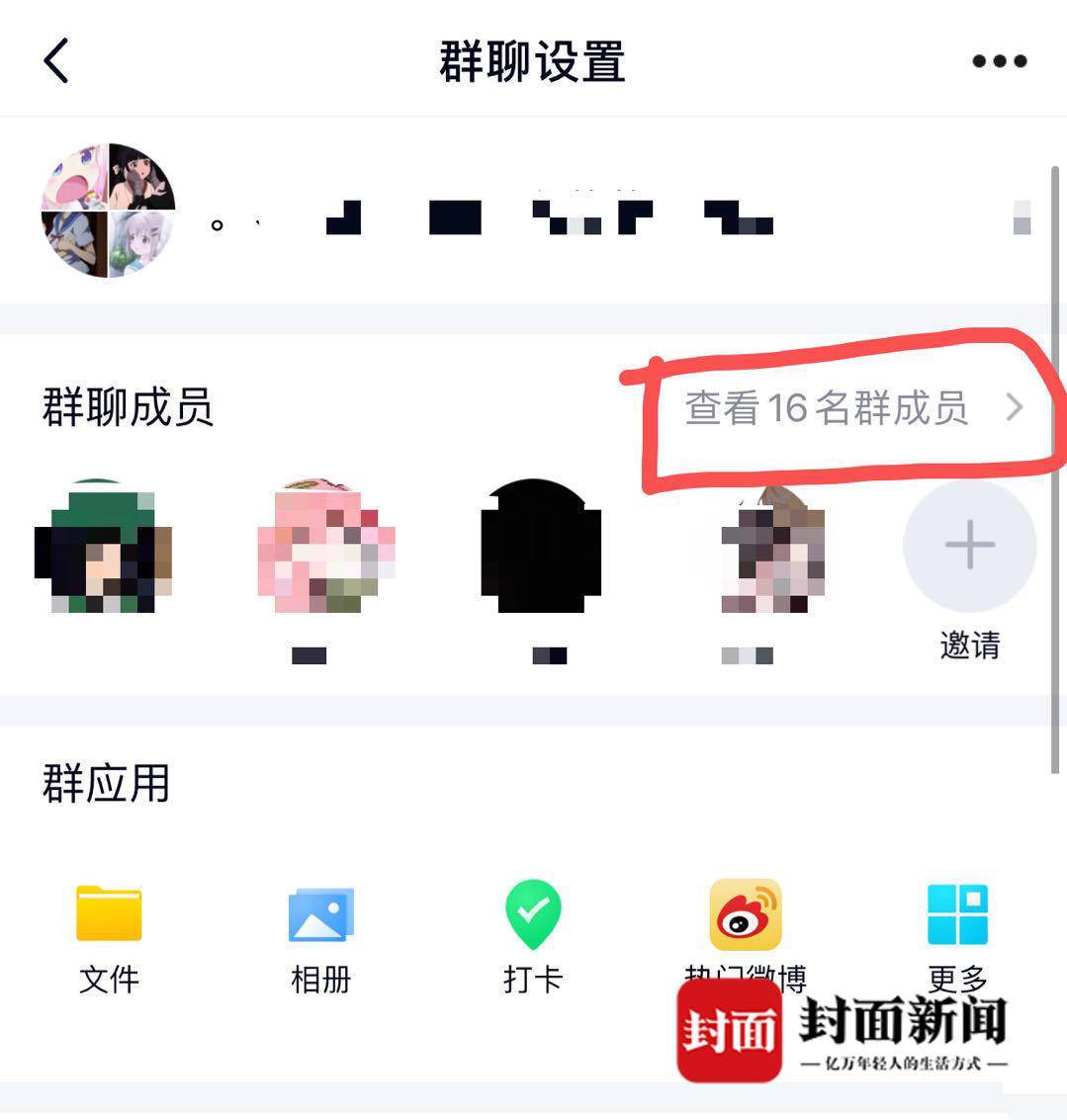Go back from group chat settings

(x=56, y=61)
